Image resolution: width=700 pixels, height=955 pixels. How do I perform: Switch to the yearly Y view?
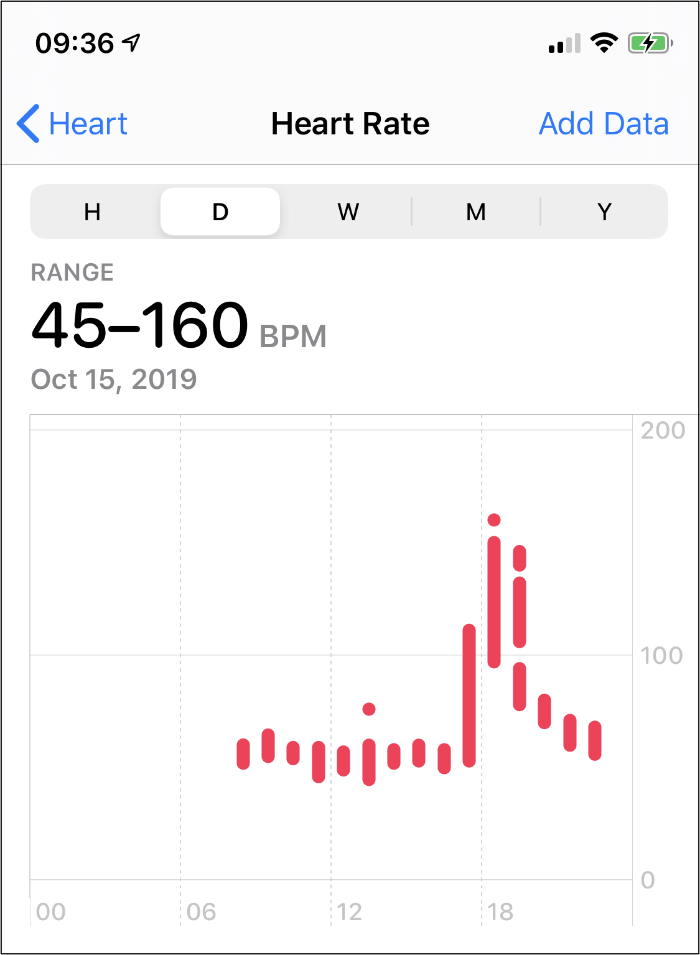click(x=604, y=212)
